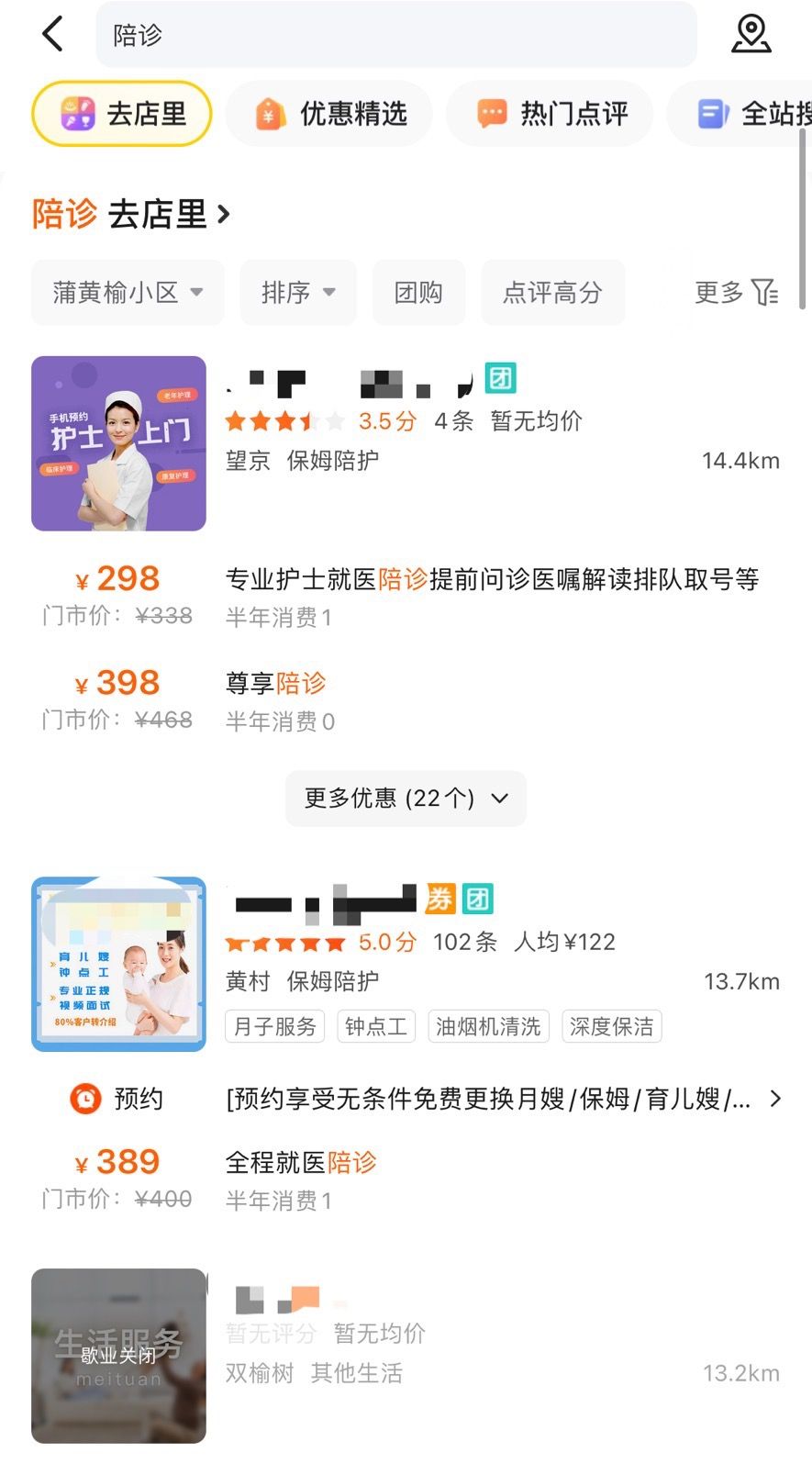Open 更多 filter options
The height and width of the screenshot is (1475, 812).
point(736,293)
